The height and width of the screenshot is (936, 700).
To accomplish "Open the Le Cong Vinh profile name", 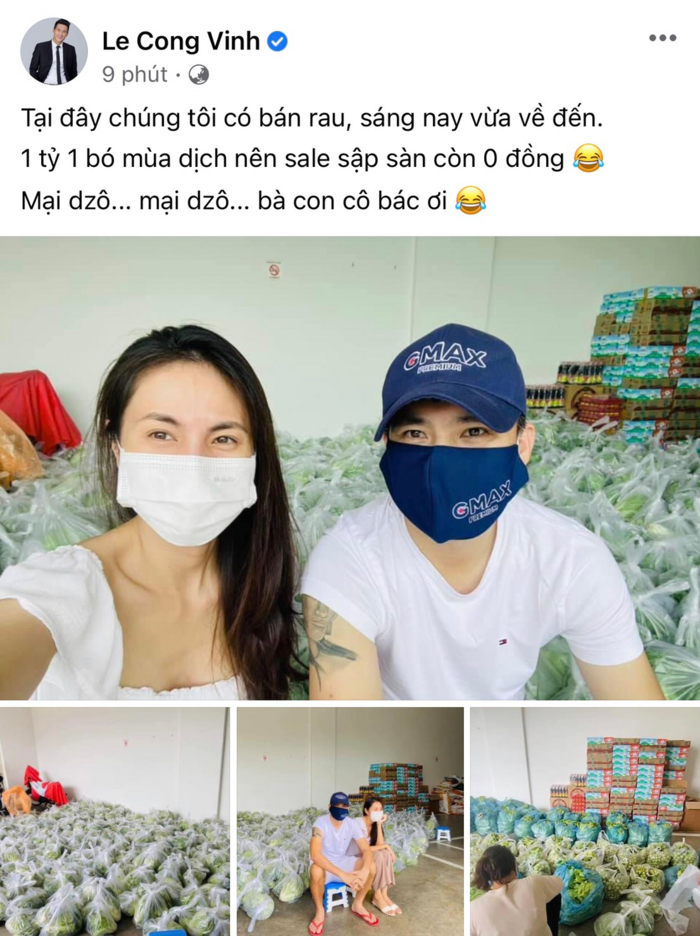I will (x=180, y=41).
